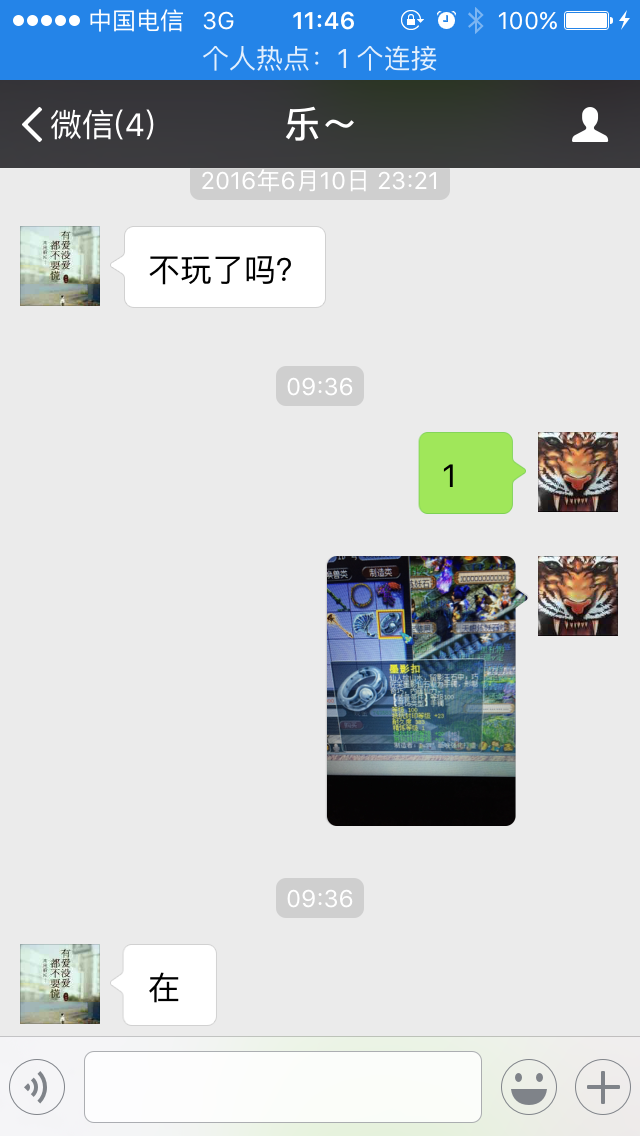Tap tiger avatar beside the 1 message

(x=578, y=472)
